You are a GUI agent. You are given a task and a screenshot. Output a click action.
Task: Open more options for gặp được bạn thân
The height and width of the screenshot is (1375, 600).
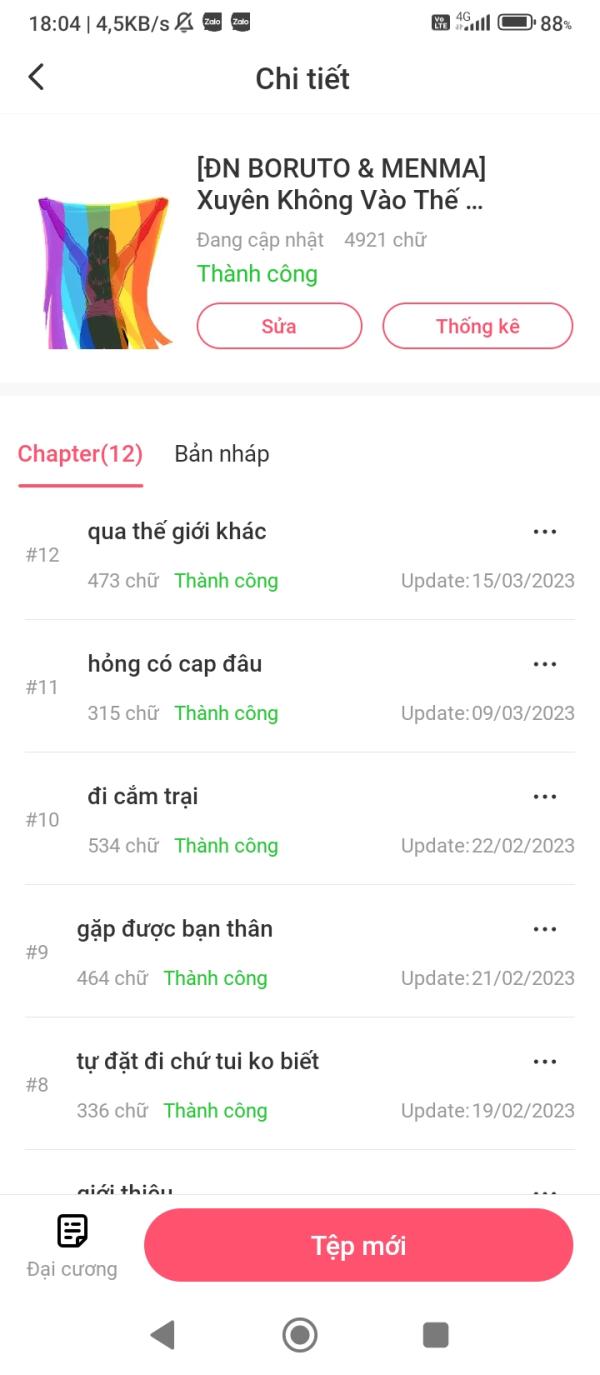545,929
